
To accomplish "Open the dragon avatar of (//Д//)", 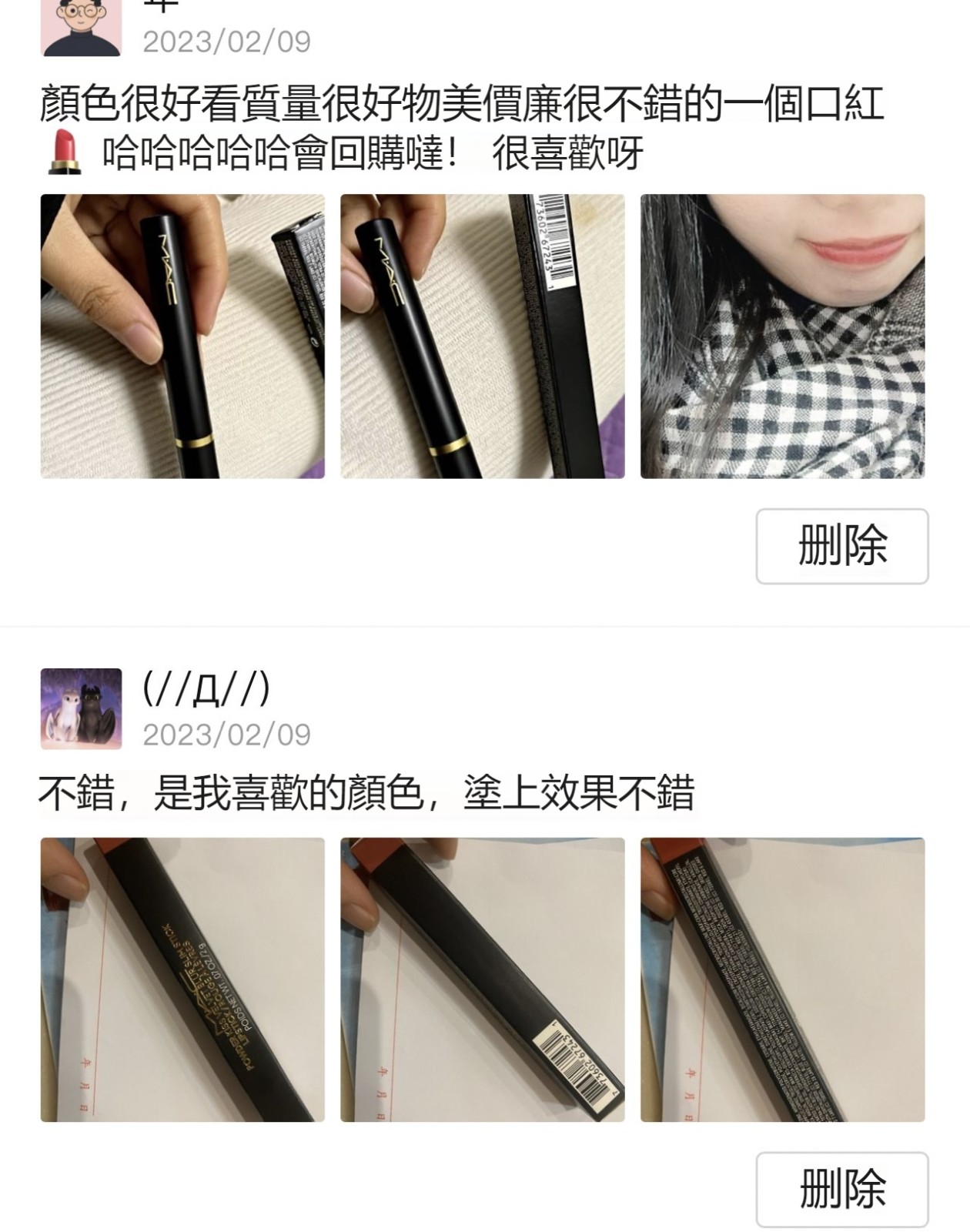I will [81, 708].
